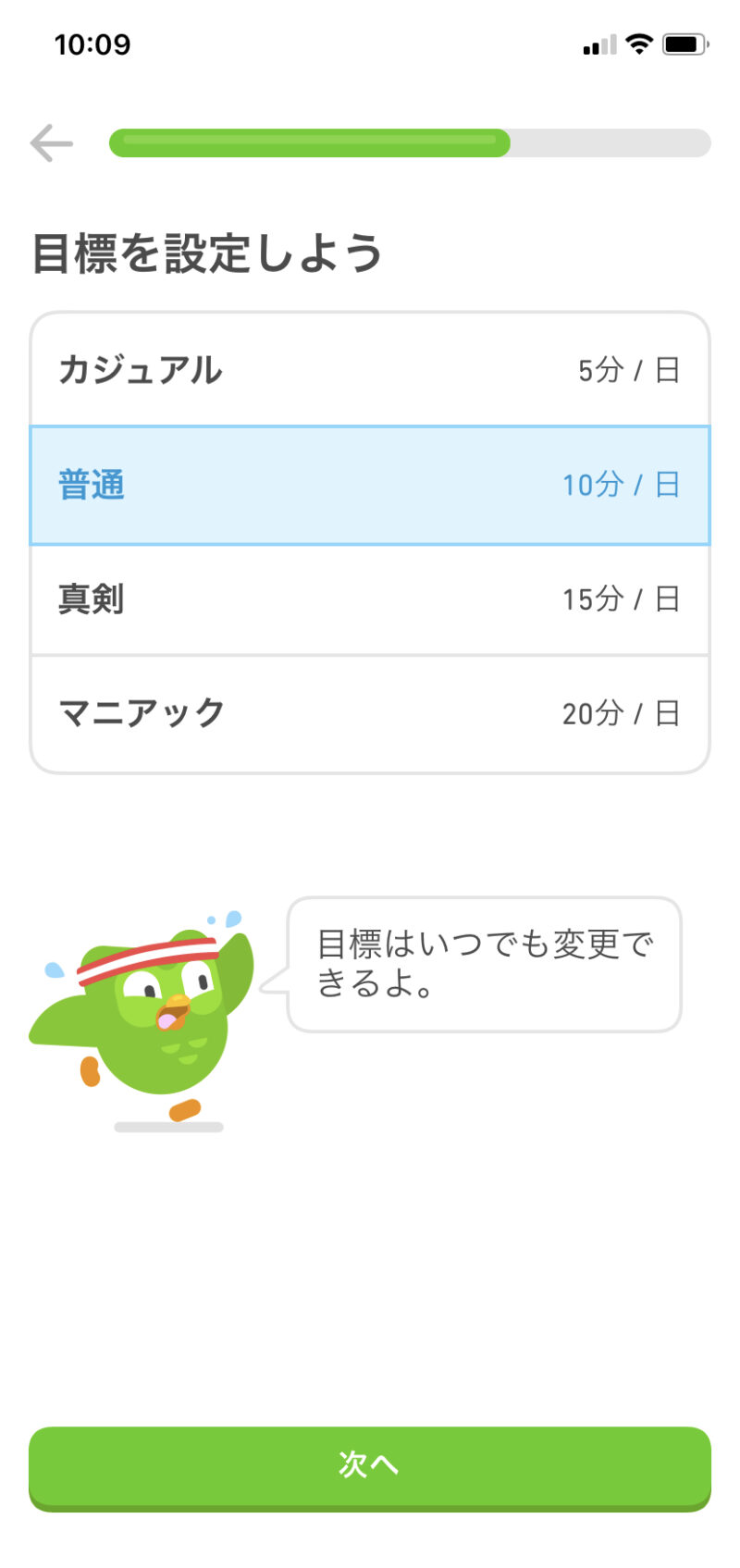The height and width of the screenshot is (1568, 740).
Task: Set the マニアック 20分/日 goal
Action: [370, 713]
